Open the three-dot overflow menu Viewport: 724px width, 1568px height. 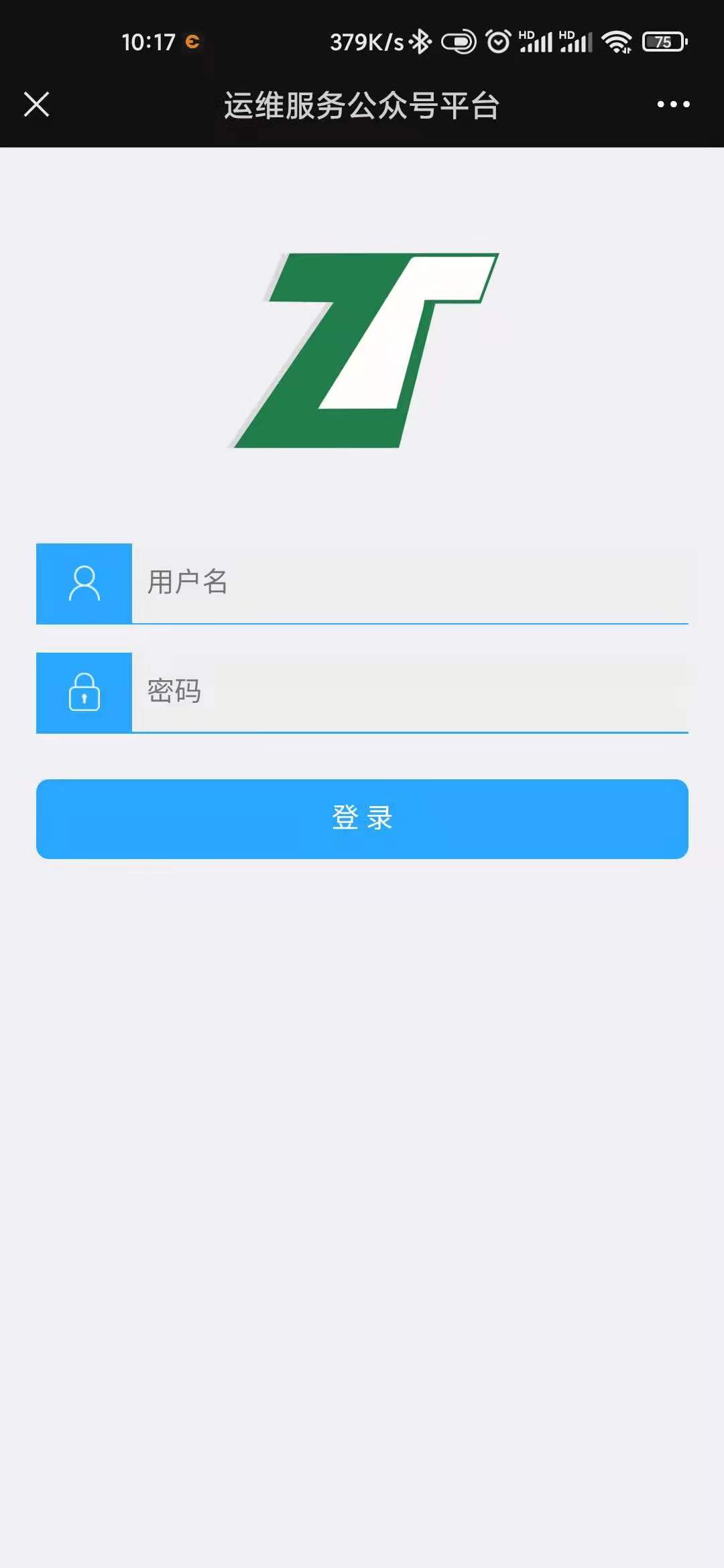click(x=673, y=105)
